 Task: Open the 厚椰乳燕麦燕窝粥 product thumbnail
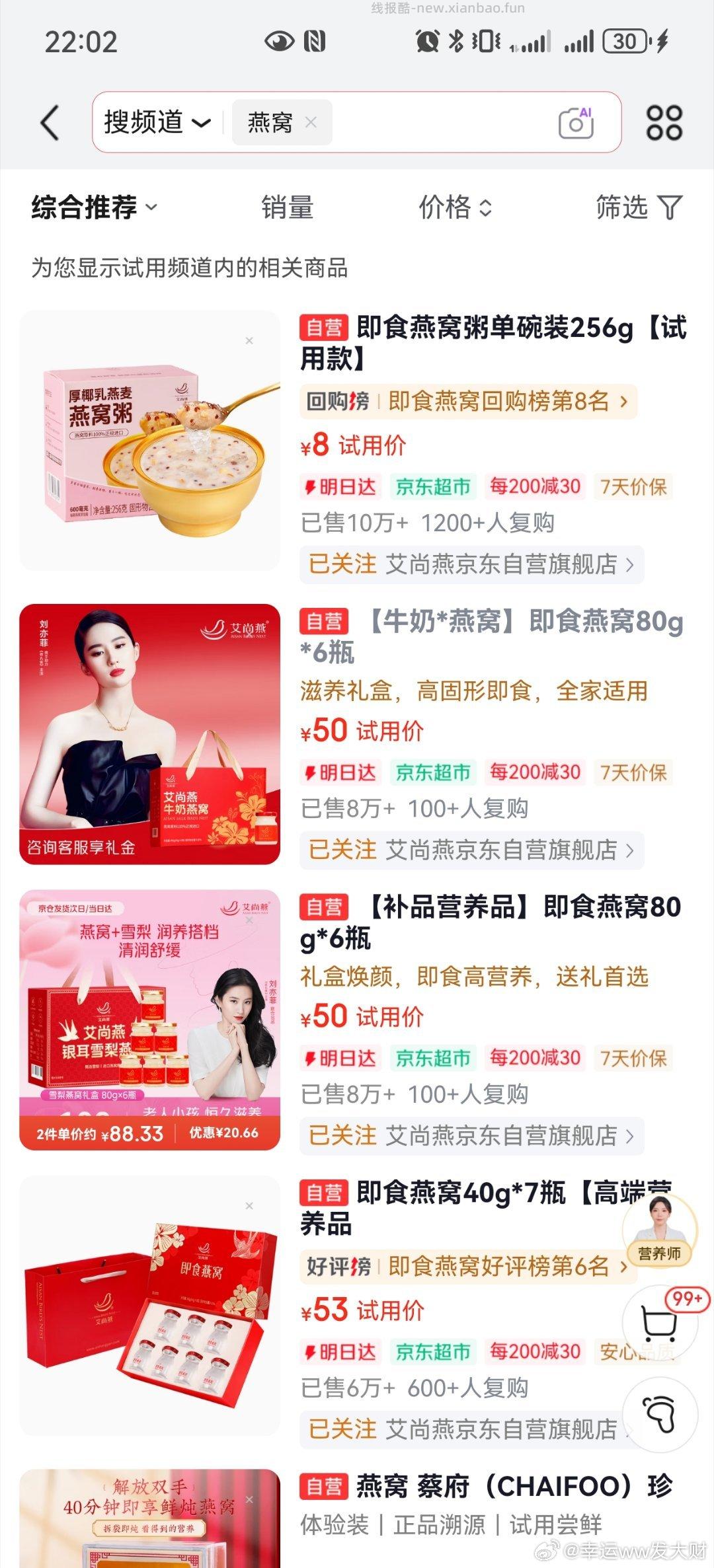coord(149,439)
